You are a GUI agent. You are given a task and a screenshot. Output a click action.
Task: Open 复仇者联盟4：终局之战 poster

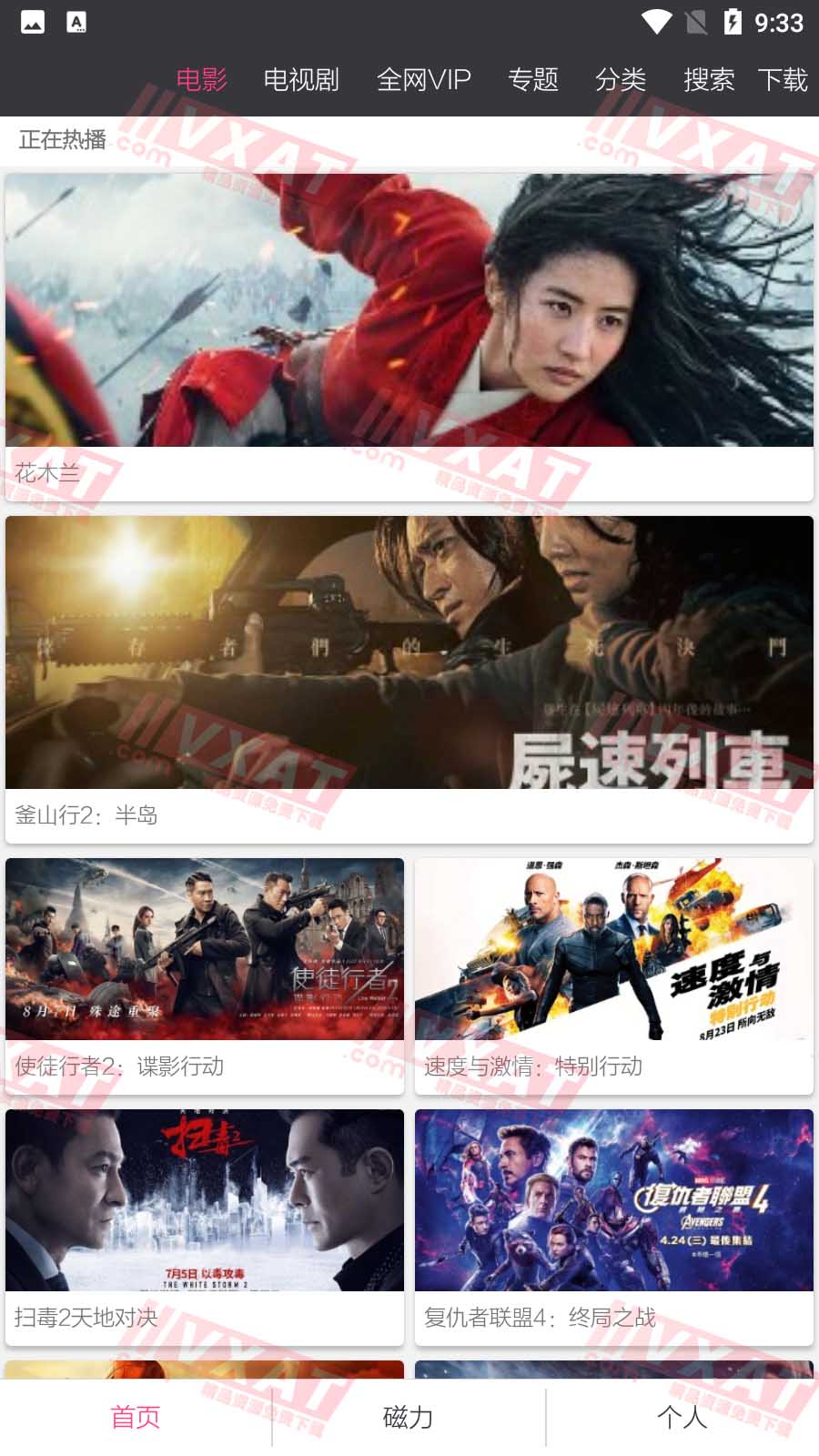[x=615, y=1201]
